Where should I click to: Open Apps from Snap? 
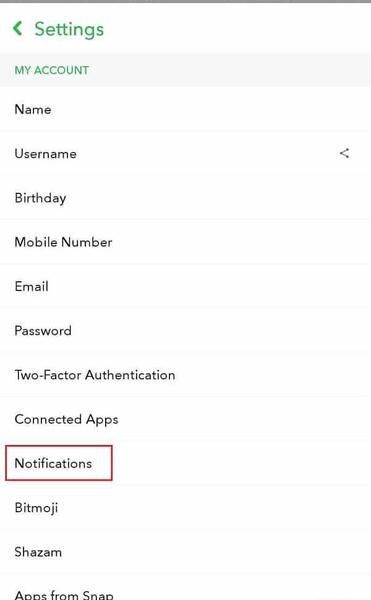(x=186, y=587)
